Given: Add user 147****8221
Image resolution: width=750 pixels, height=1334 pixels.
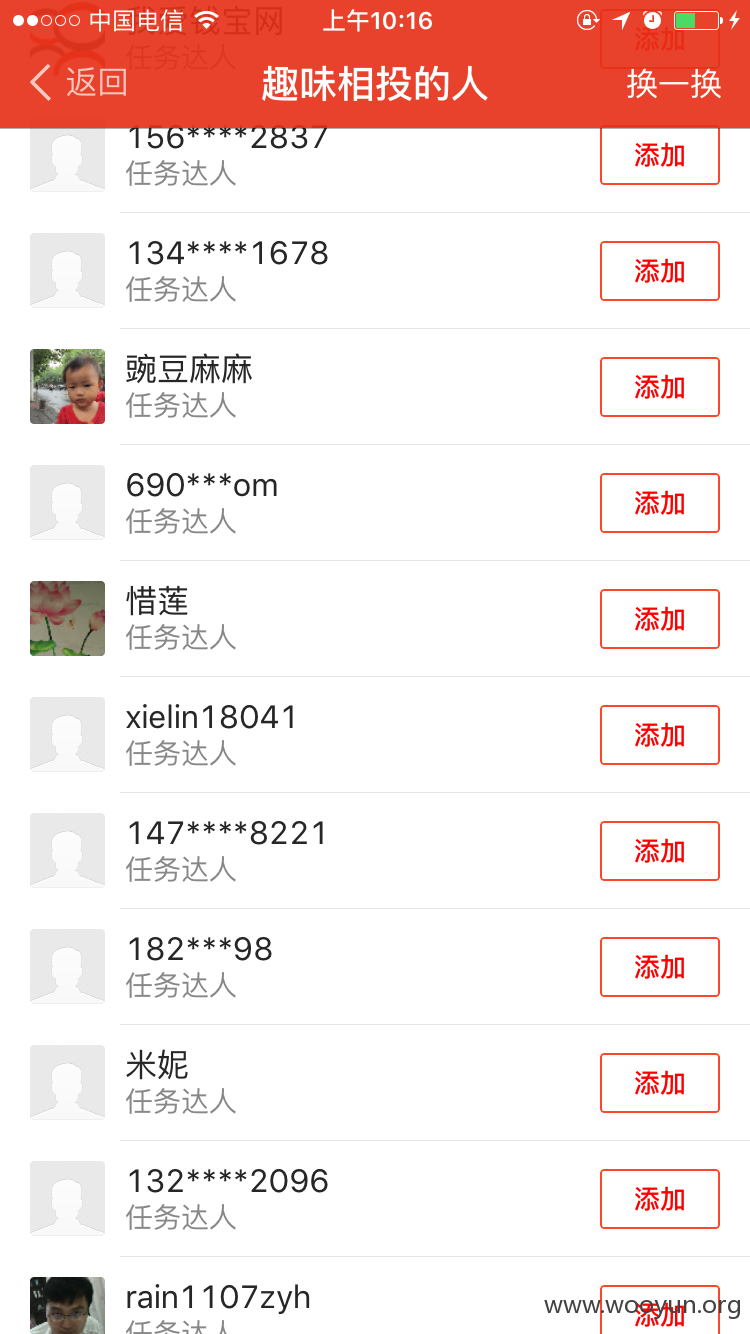Looking at the screenshot, I should pyautogui.click(x=660, y=851).
